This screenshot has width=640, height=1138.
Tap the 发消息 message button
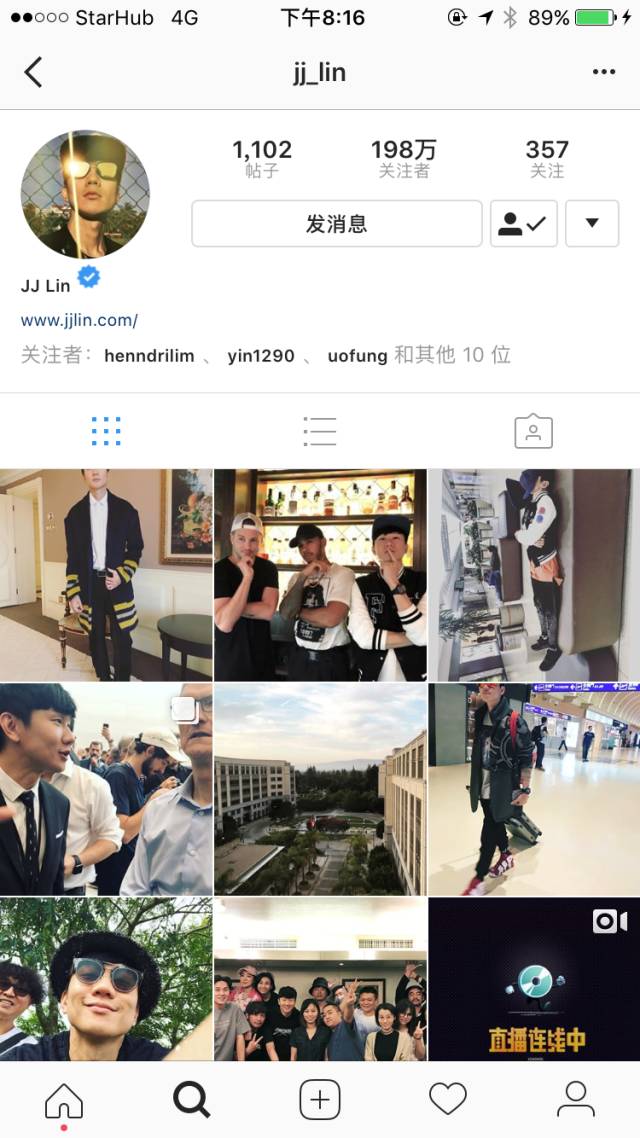[x=336, y=224]
